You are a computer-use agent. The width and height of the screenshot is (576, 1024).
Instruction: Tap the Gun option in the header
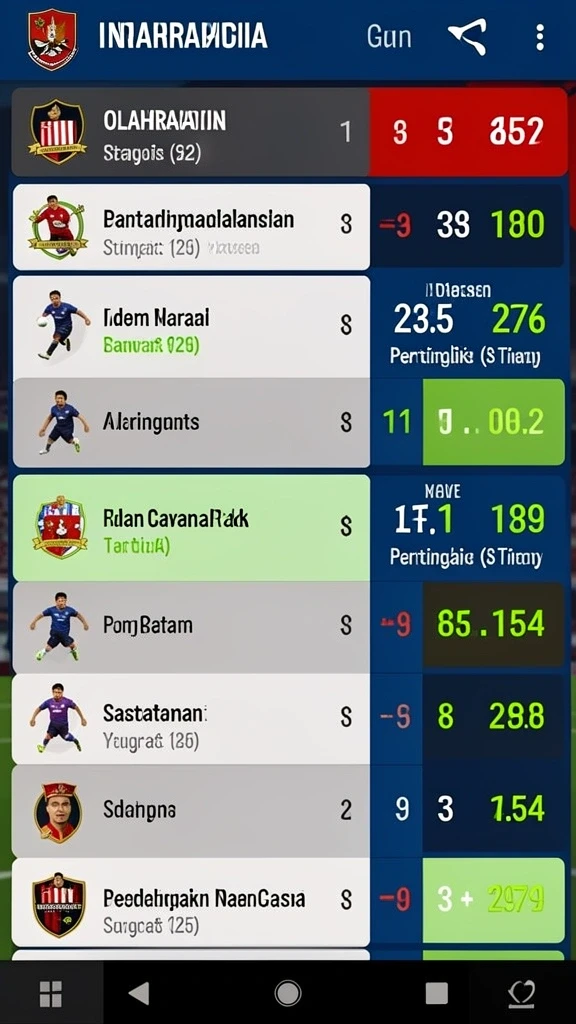389,37
